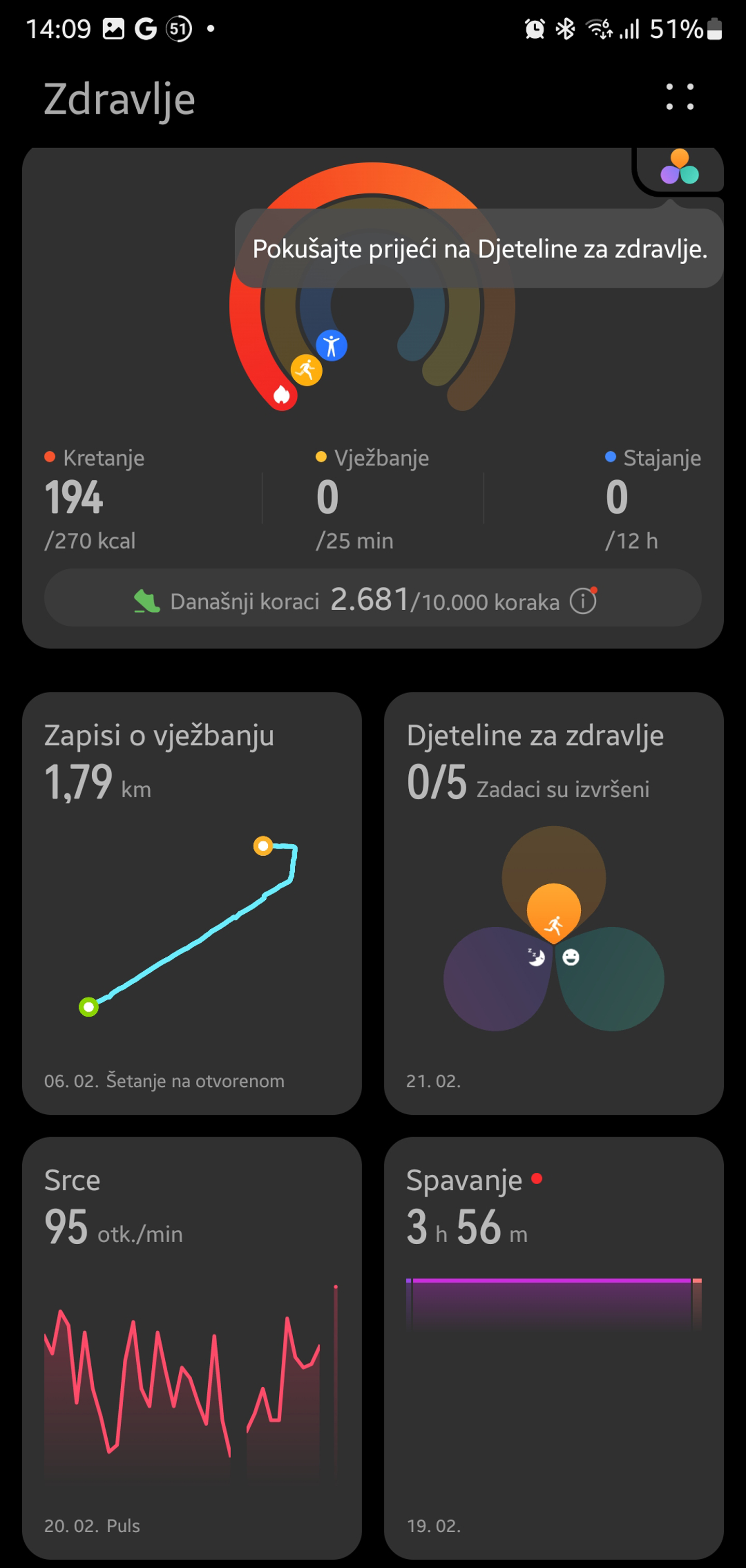This screenshot has width=746, height=1568.
Task: Open the Djeteline za zdravlje card
Action: click(x=553, y=903)
